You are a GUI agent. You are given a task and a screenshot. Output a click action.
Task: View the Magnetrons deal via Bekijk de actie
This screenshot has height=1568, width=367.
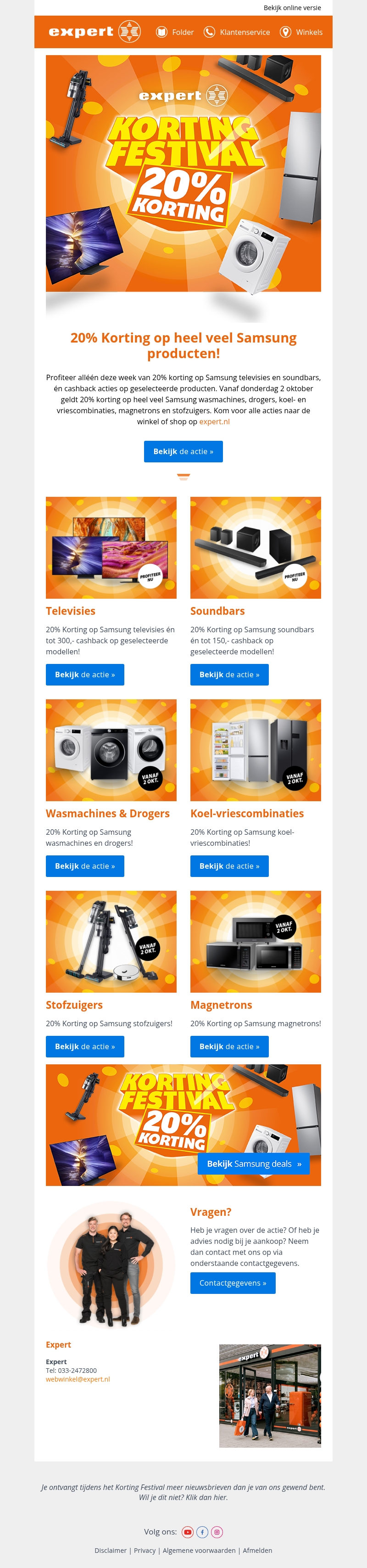click(x=229, y=1046)
